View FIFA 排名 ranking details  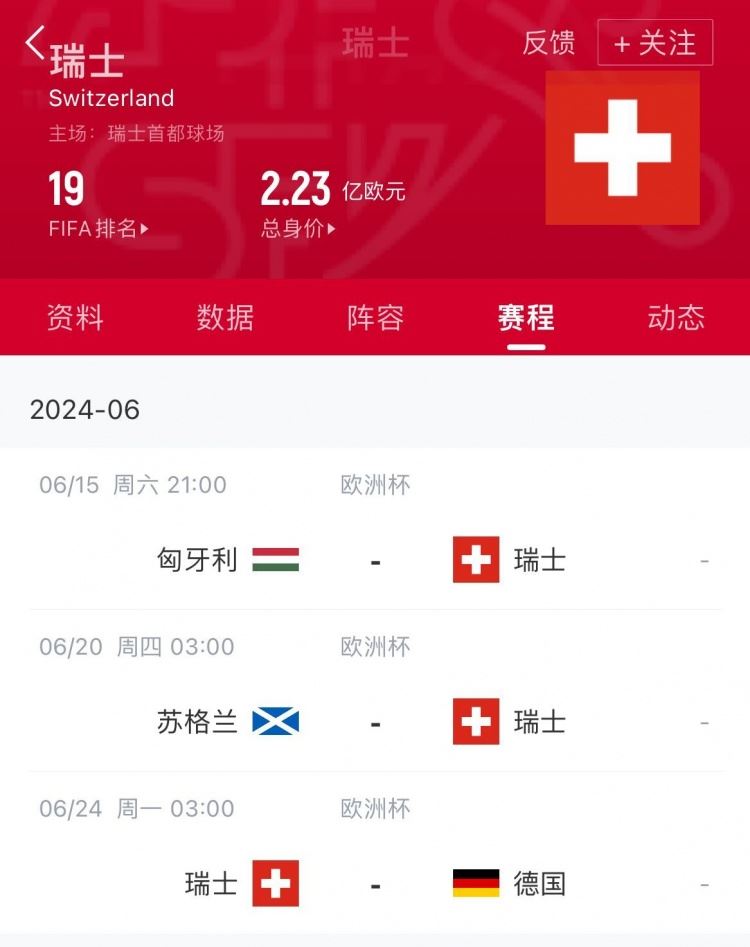coord(98,229)
